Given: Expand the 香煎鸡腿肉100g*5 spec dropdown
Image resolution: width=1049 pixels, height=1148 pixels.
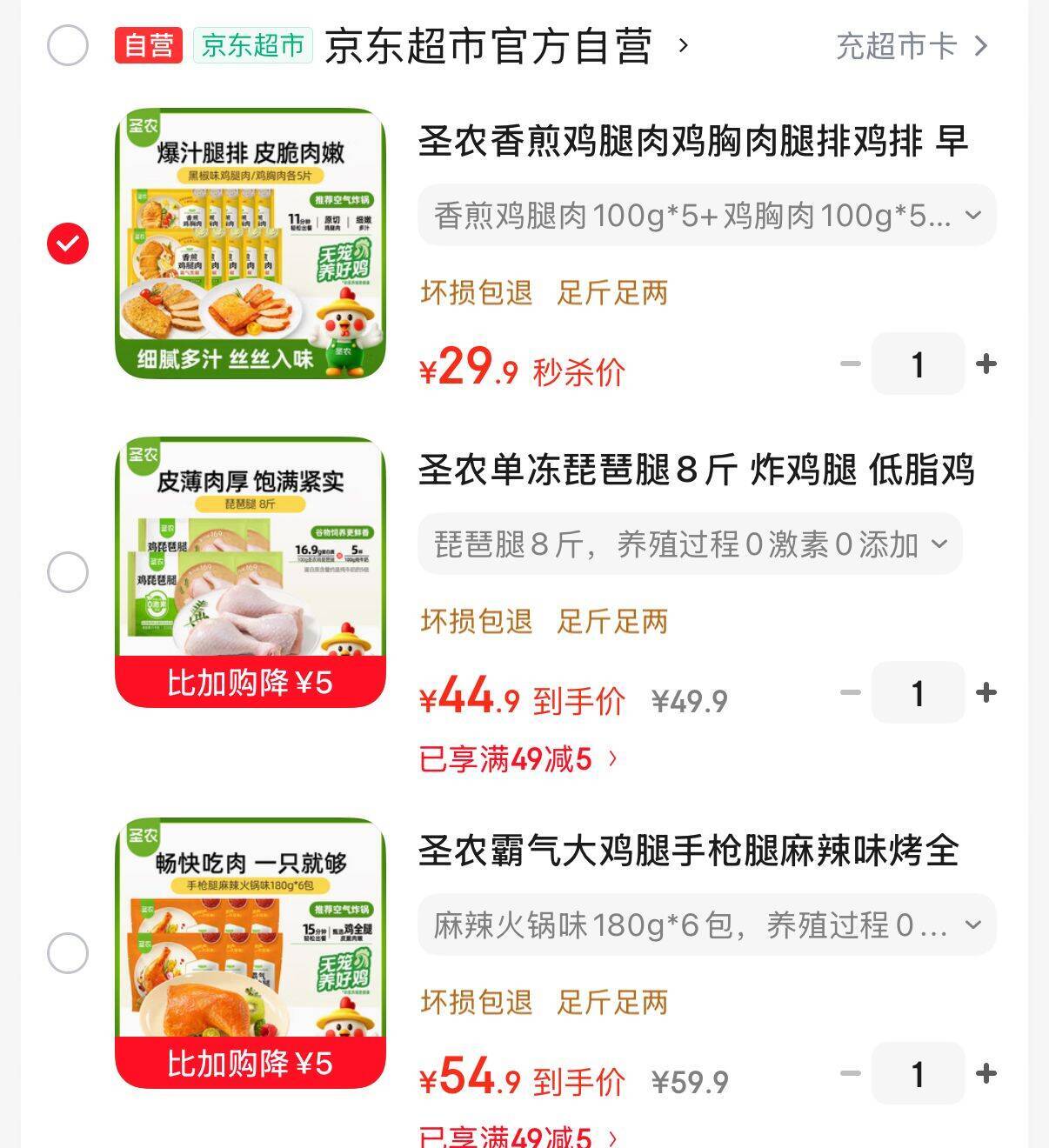Looking at the screenshot, I should coord(706,215).
